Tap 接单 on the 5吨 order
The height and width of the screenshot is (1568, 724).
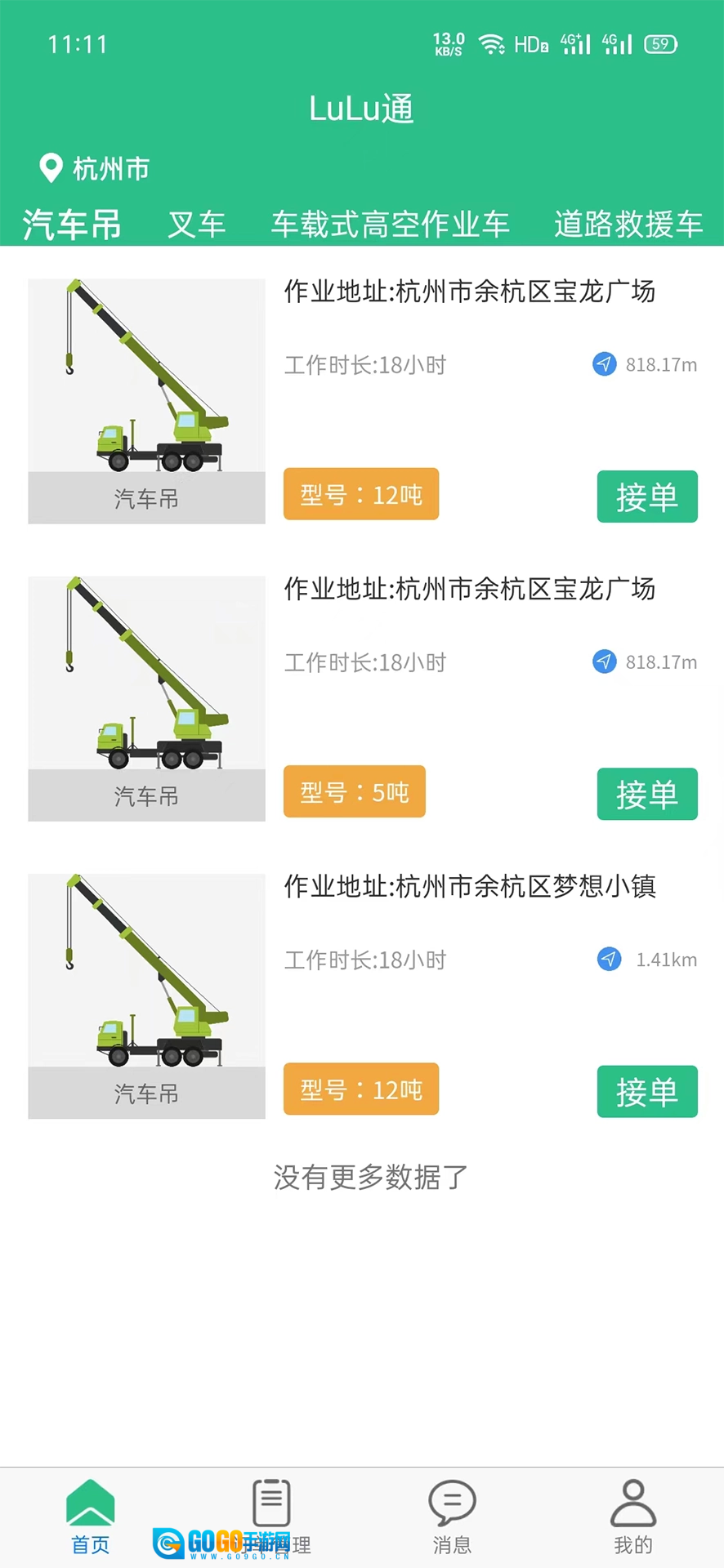pos(647,794)
